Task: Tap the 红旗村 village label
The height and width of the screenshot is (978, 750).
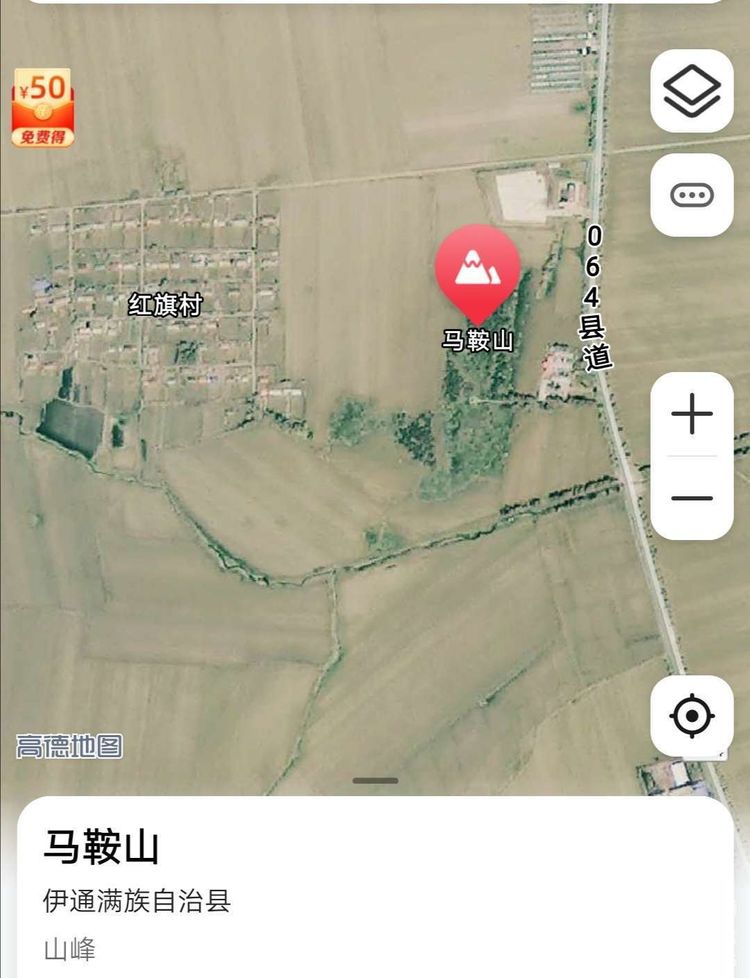Action: coord(165,305)
